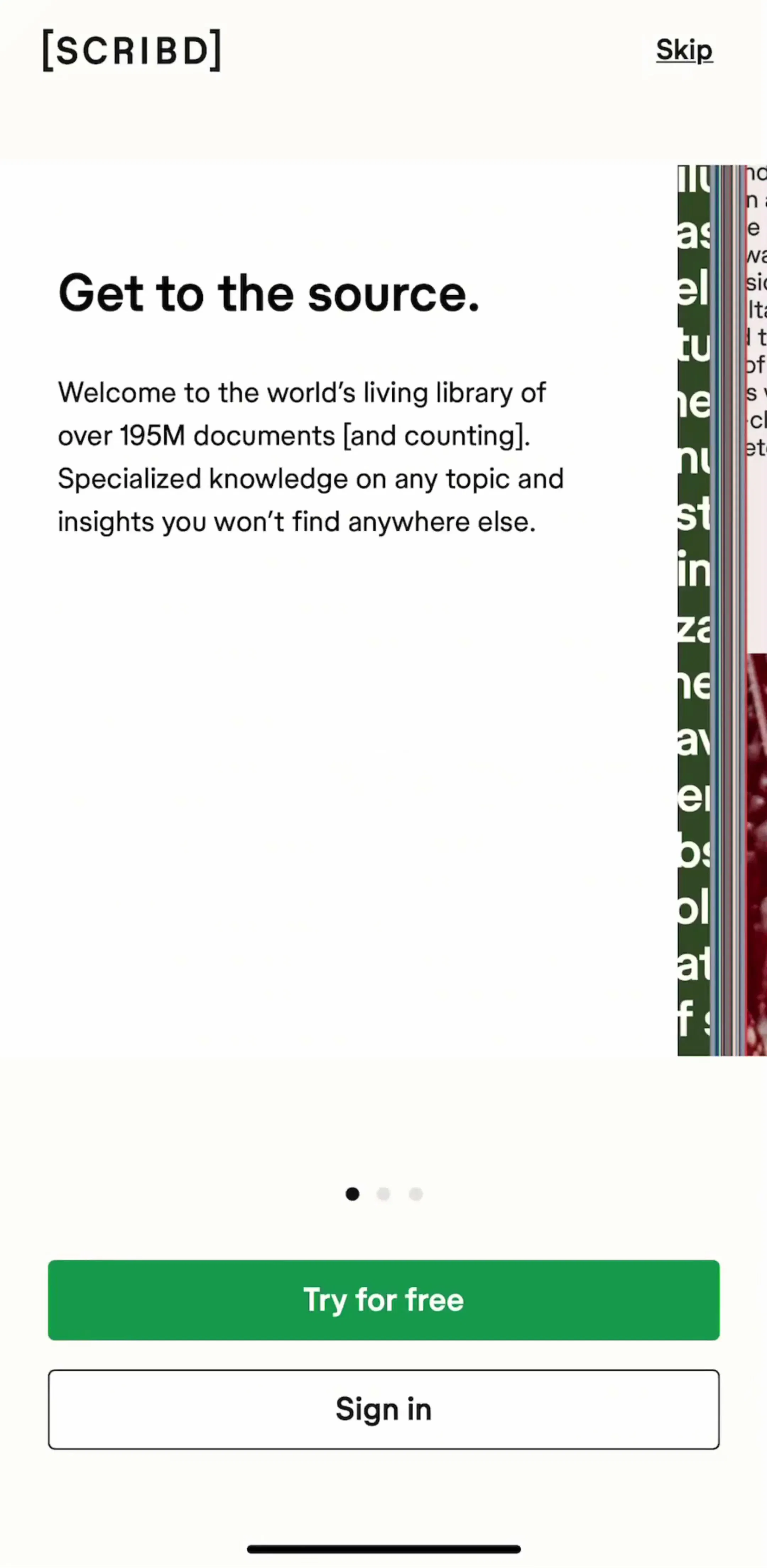Screen dimensions: 767x1568
Task: Open the Sign in screen
Action: point(384,1409)
